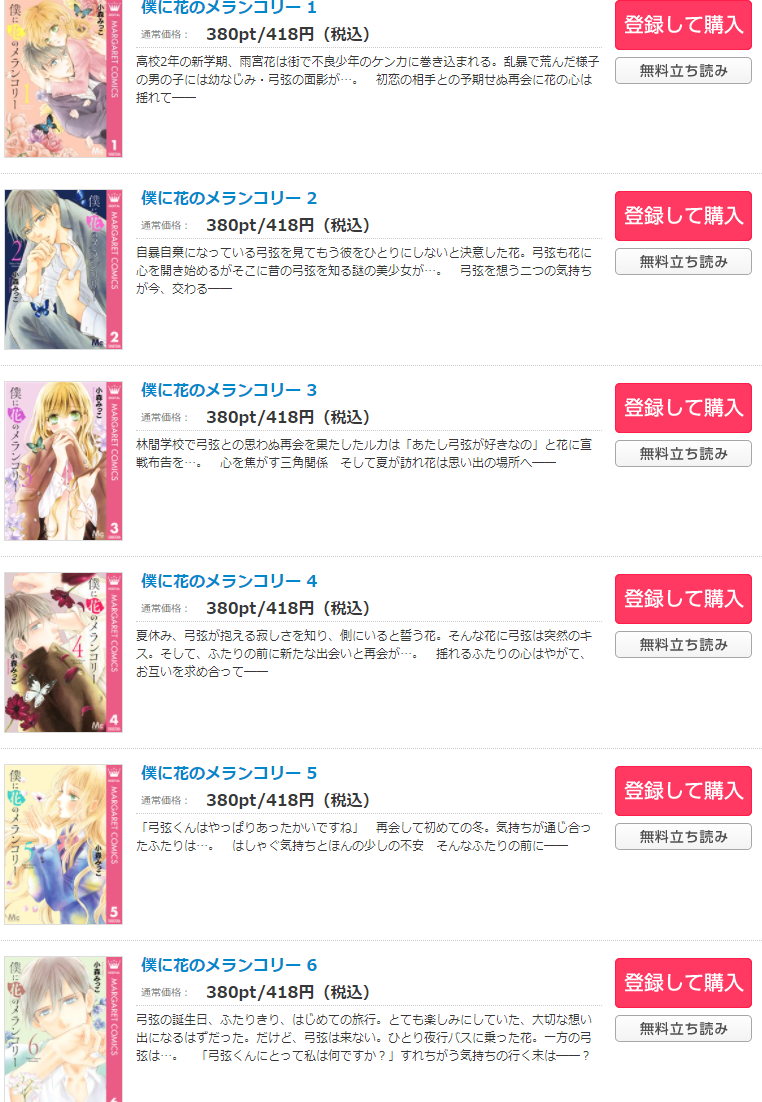Open title link 僕に花のメランコリー 4

point(229,581)
